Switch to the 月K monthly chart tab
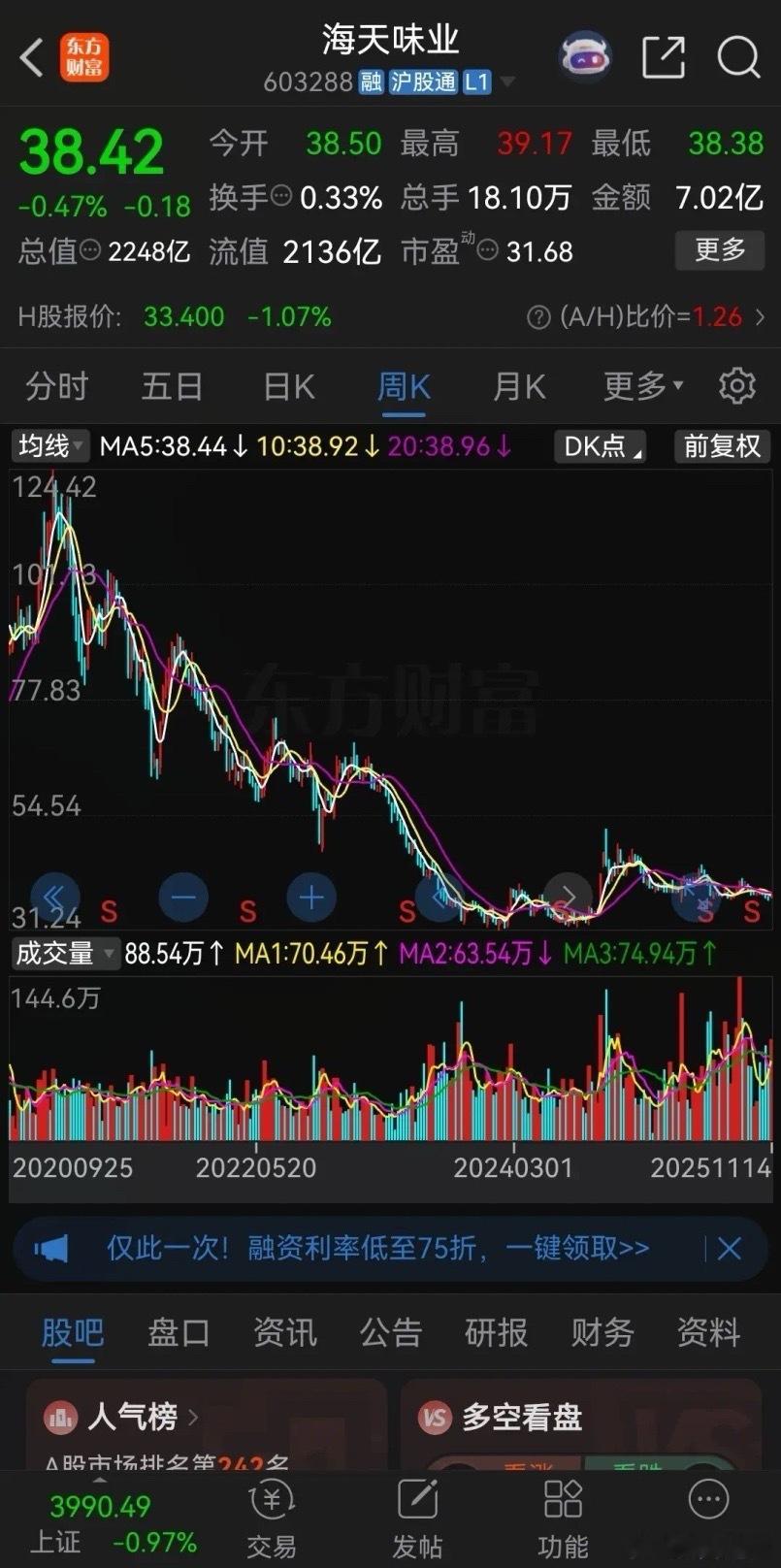The width and height of the screenshot is (781, 1568). pos(518,386)
